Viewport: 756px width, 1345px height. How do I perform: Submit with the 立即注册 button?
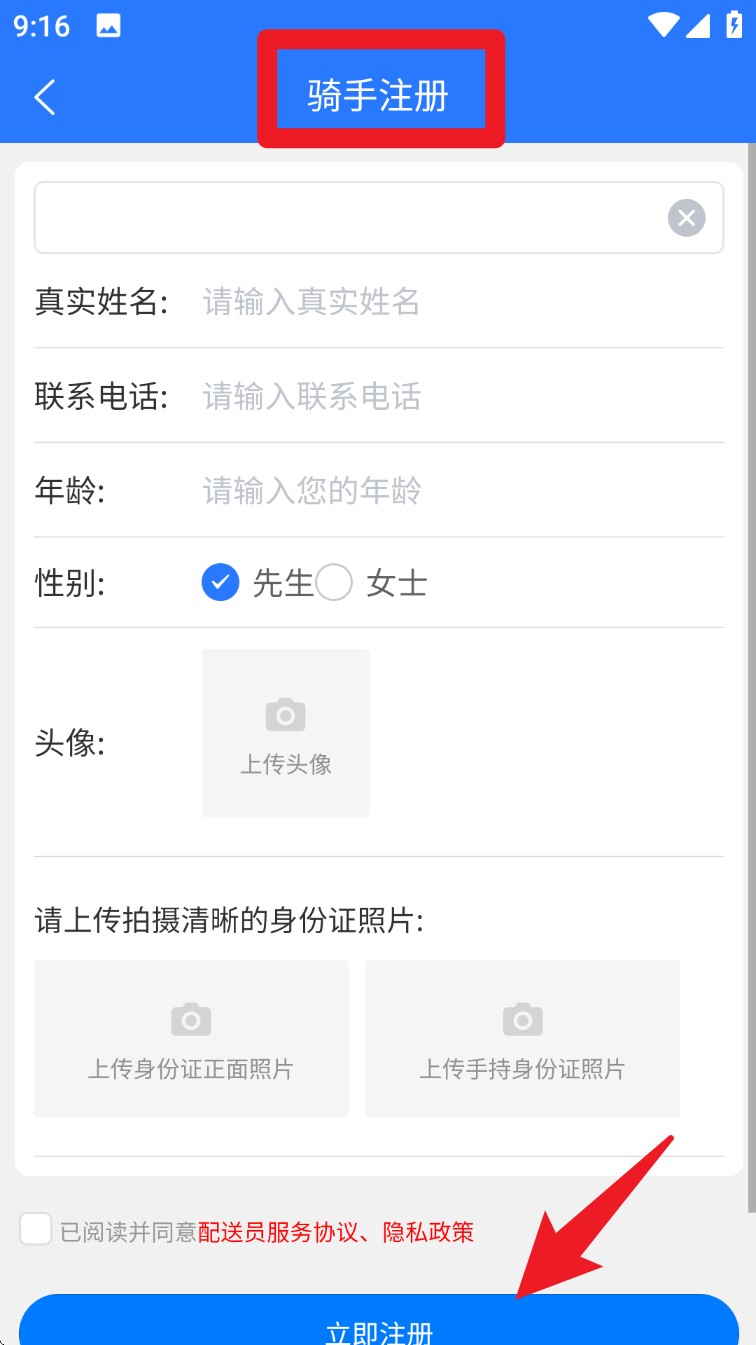[x=379, y=1325]
